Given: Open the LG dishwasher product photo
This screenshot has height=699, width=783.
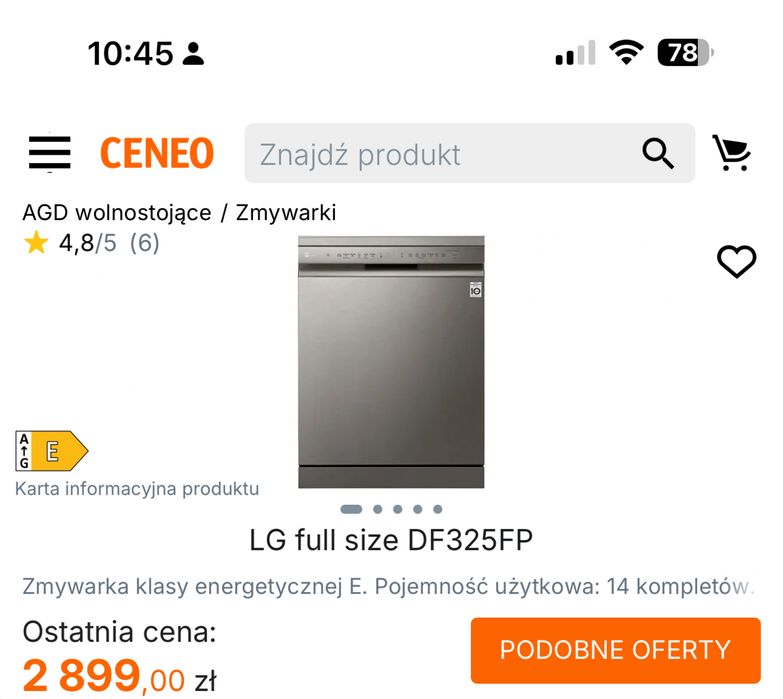Looking at the screenshot, I should [391, 362].
